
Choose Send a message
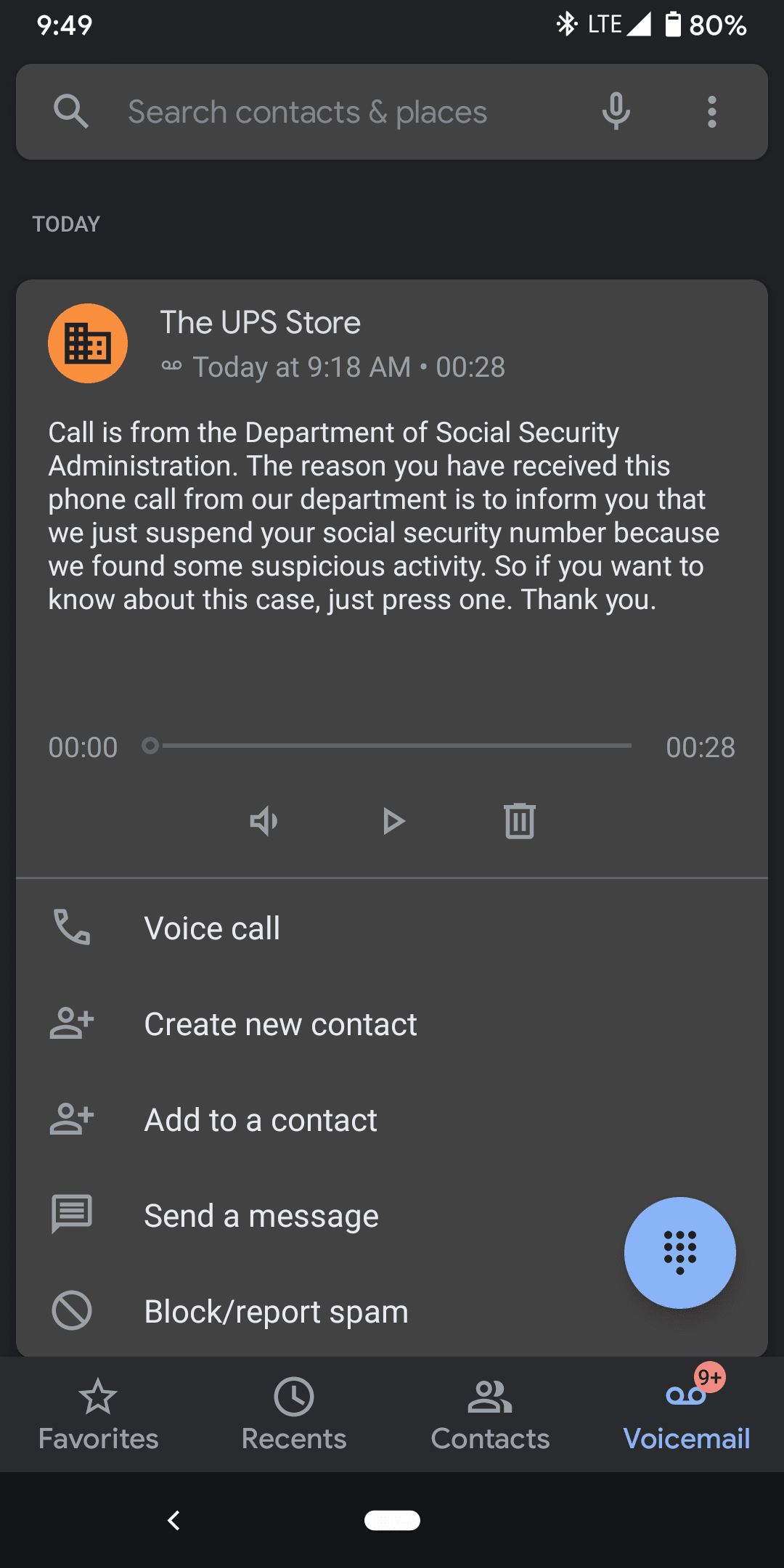tap(261, 1215)
